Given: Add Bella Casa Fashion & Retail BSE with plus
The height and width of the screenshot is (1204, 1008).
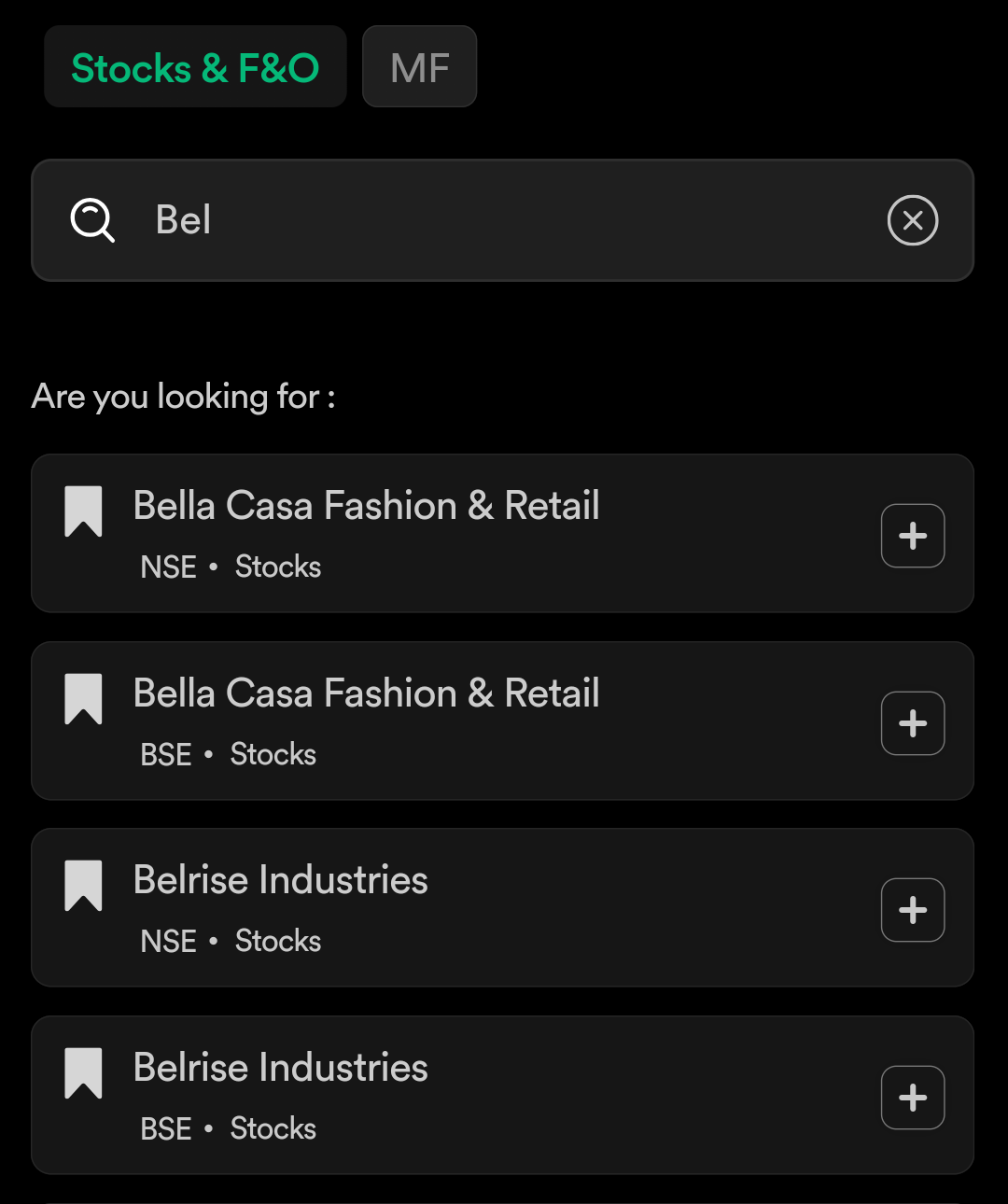Looking at the screenshot, I should point(912,723).
